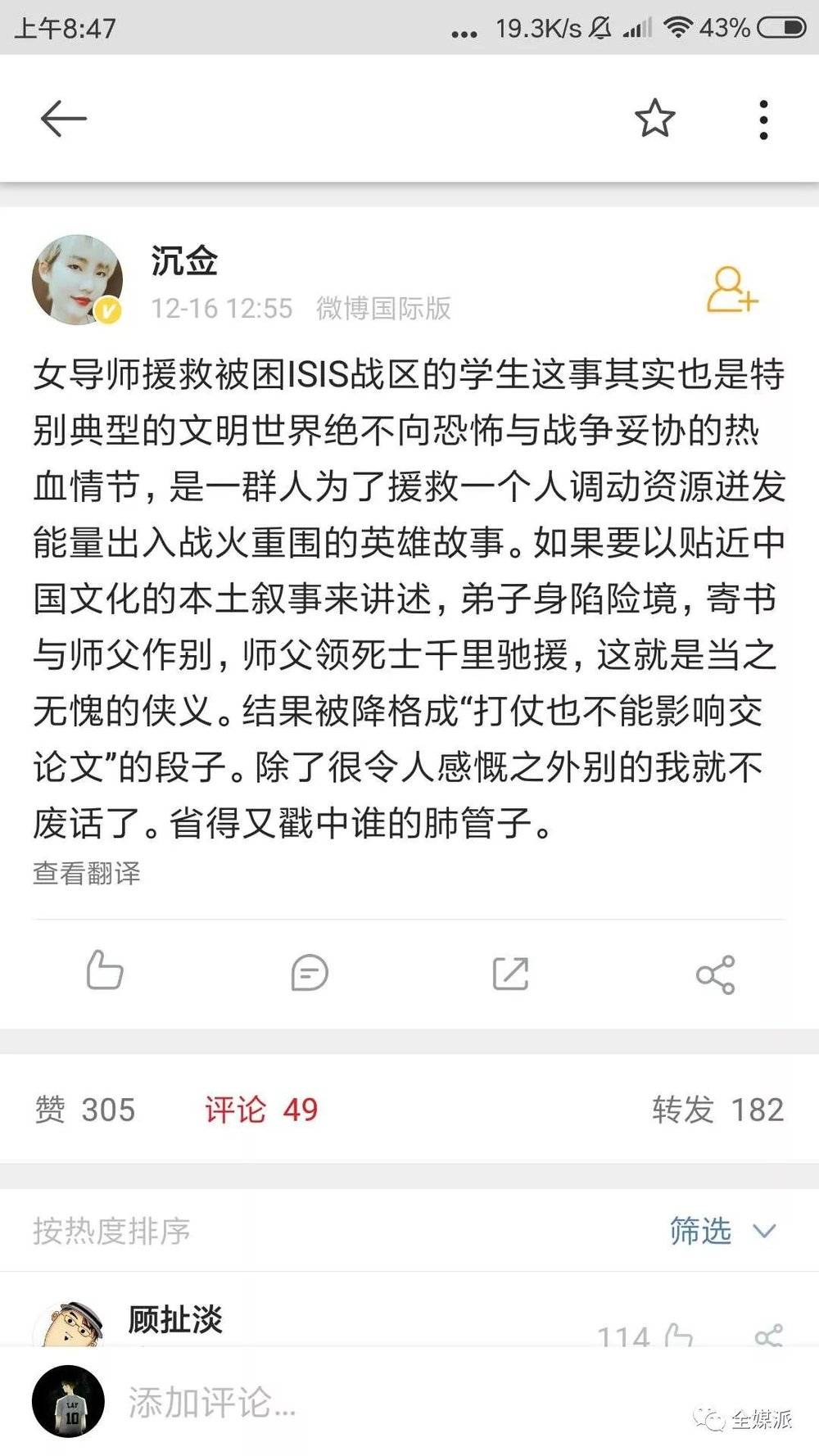
Task: Tap 查看翻译 to translate the post
Action: coord(87,873)
